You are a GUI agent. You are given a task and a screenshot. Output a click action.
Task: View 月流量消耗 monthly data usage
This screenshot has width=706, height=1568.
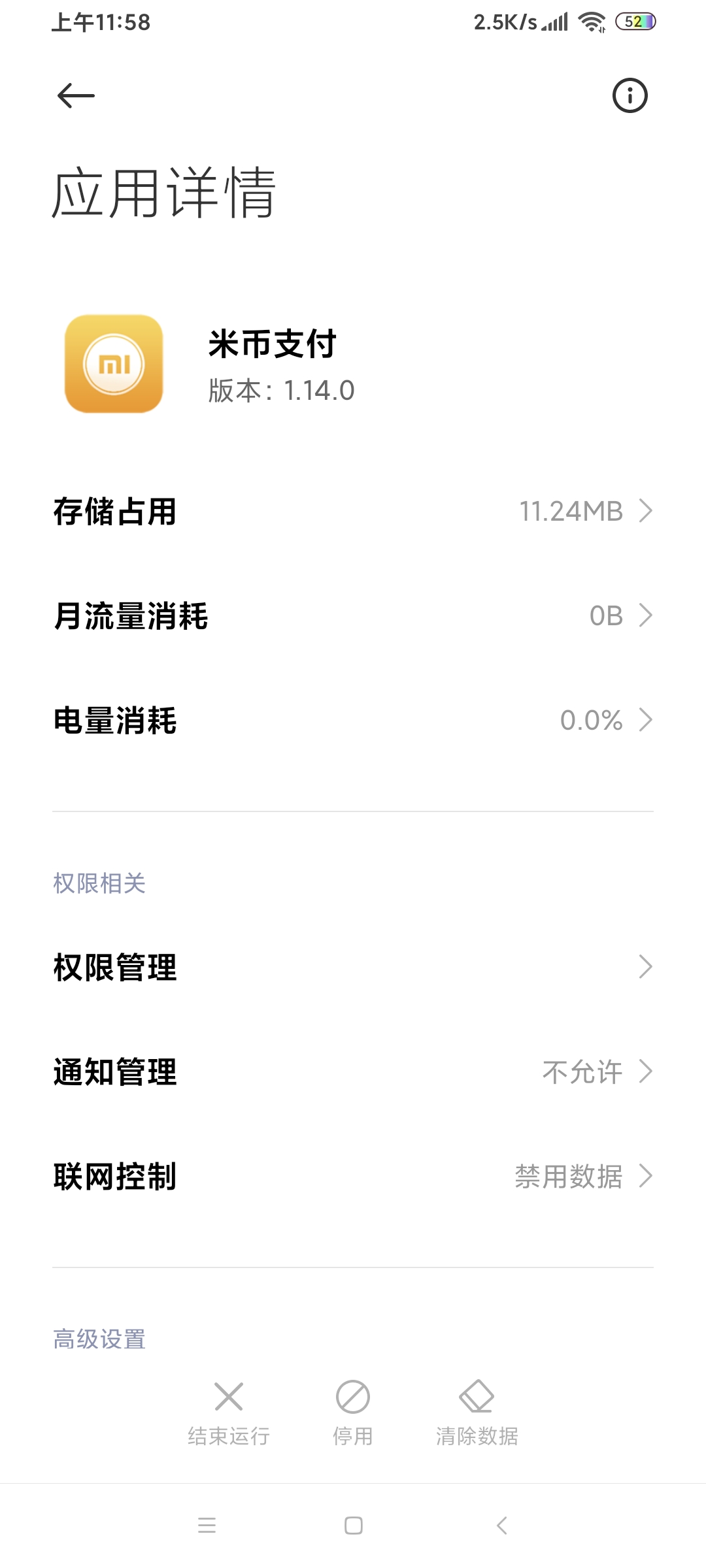tap(353, 615)
